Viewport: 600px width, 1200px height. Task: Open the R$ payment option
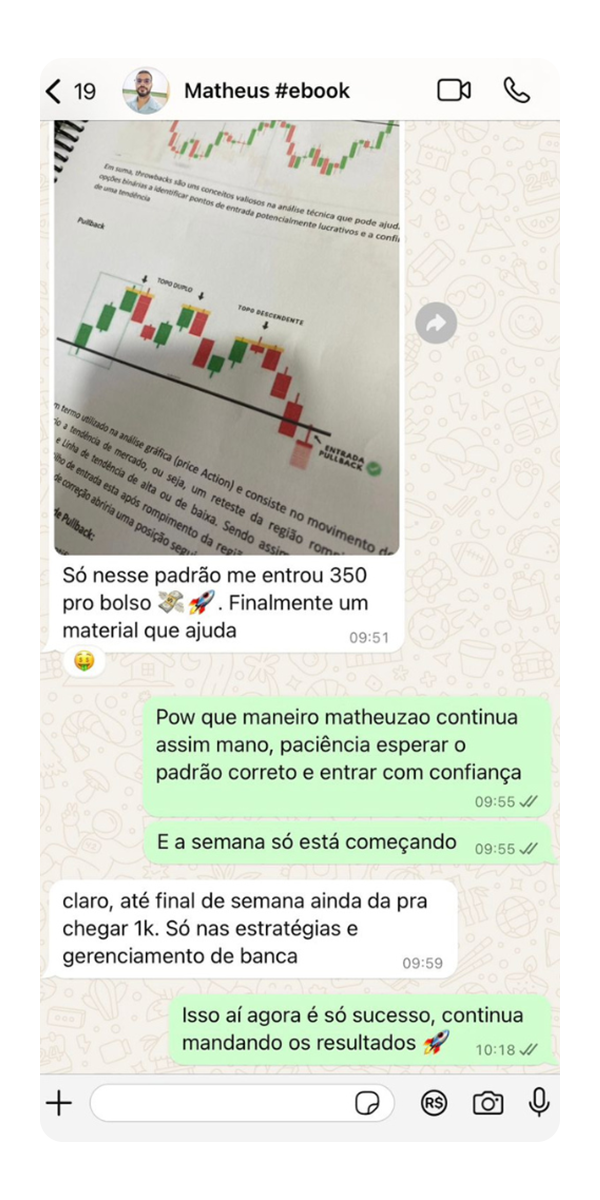coord(433,1103)
